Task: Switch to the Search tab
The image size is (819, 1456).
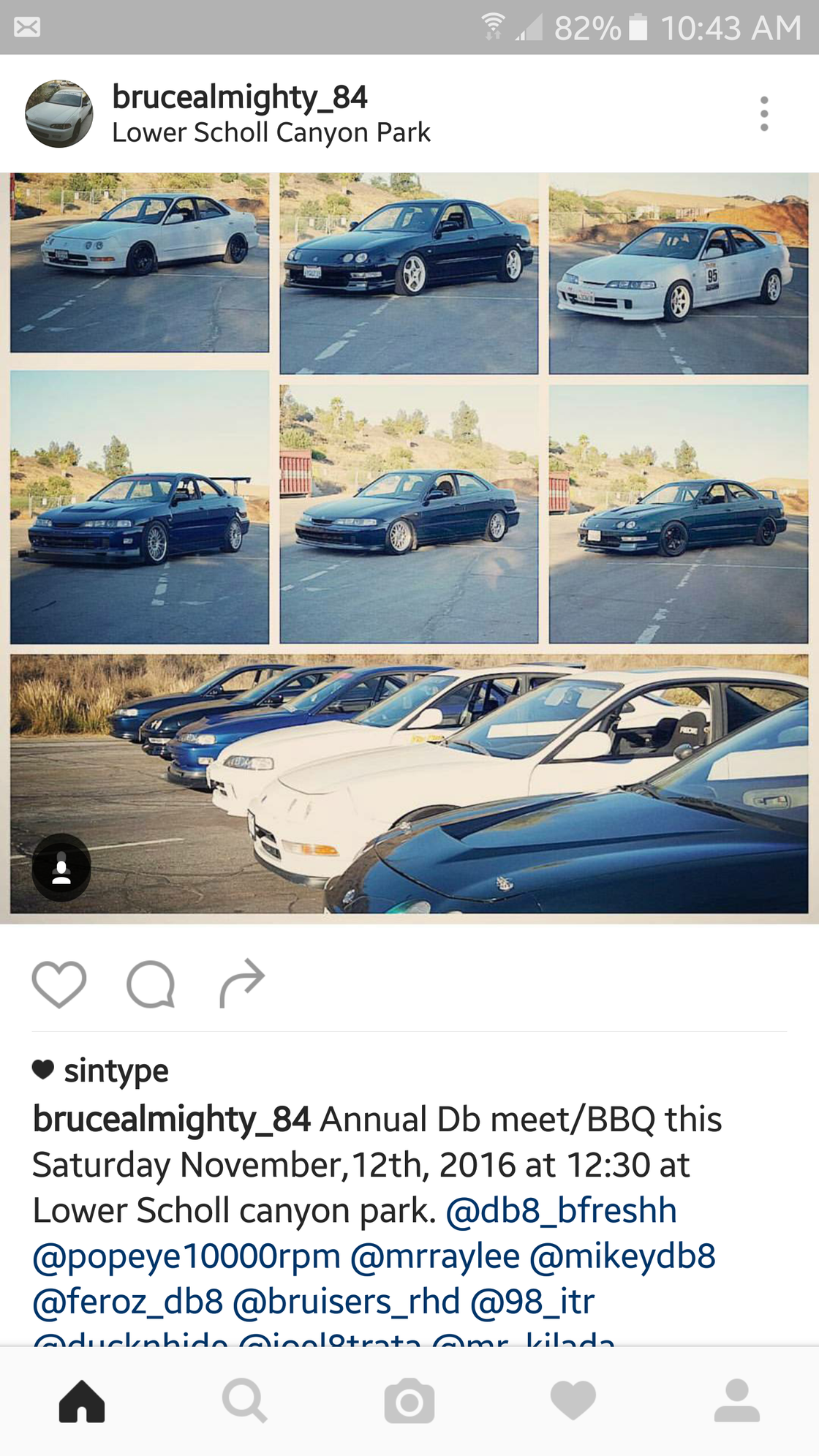Action: (245, 1401)
